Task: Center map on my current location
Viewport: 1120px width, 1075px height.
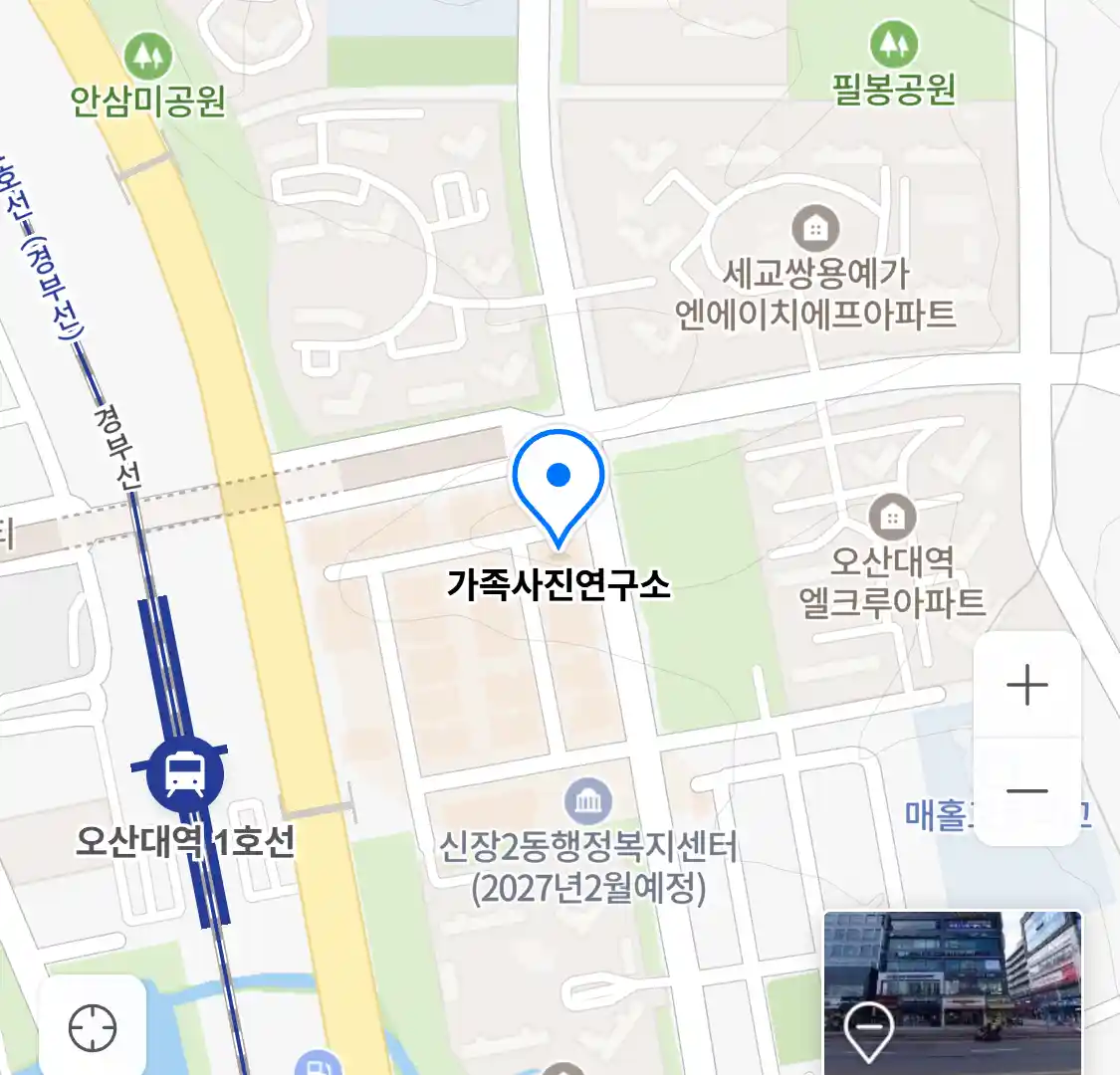Action: click(x=93, y=1028)
